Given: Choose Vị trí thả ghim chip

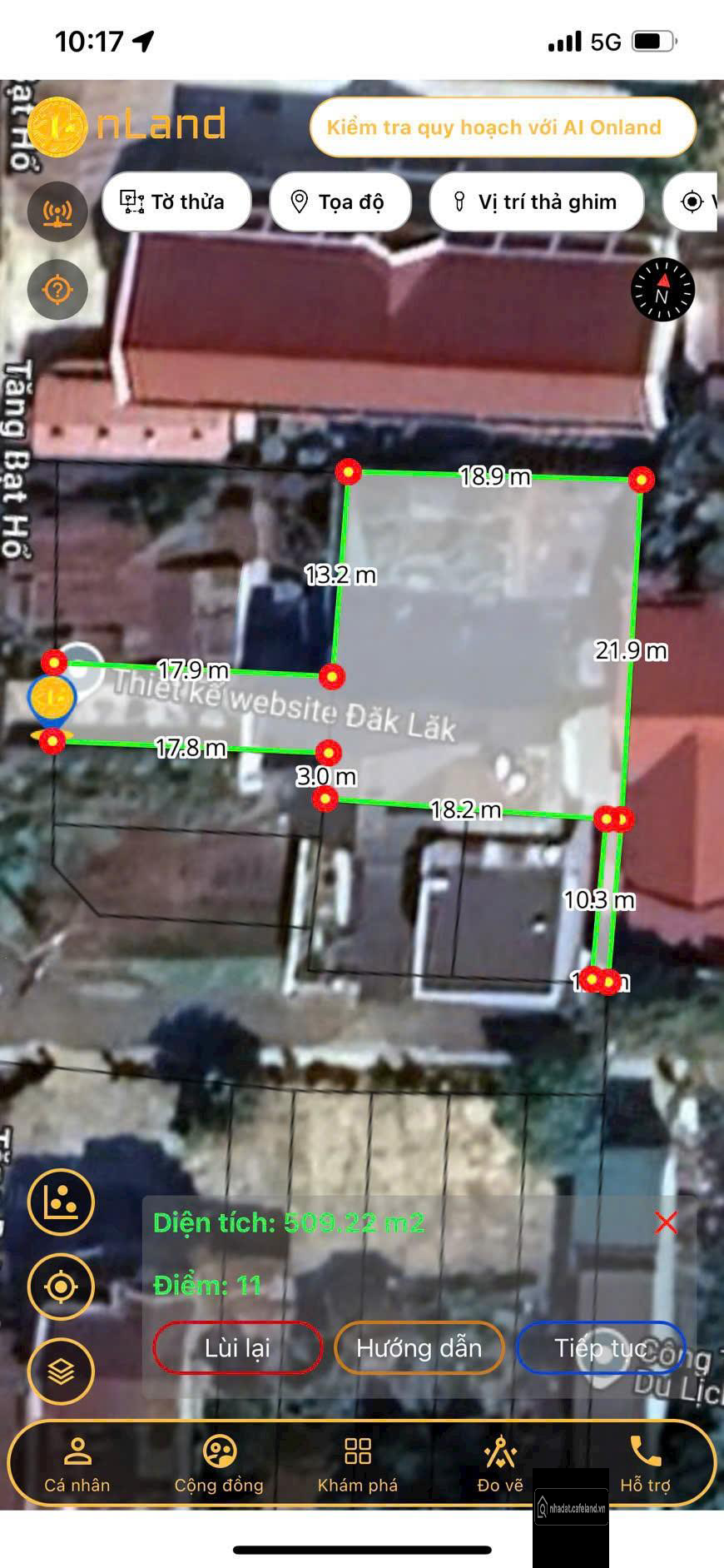Looking at the screenshot, I should (536, 202).
